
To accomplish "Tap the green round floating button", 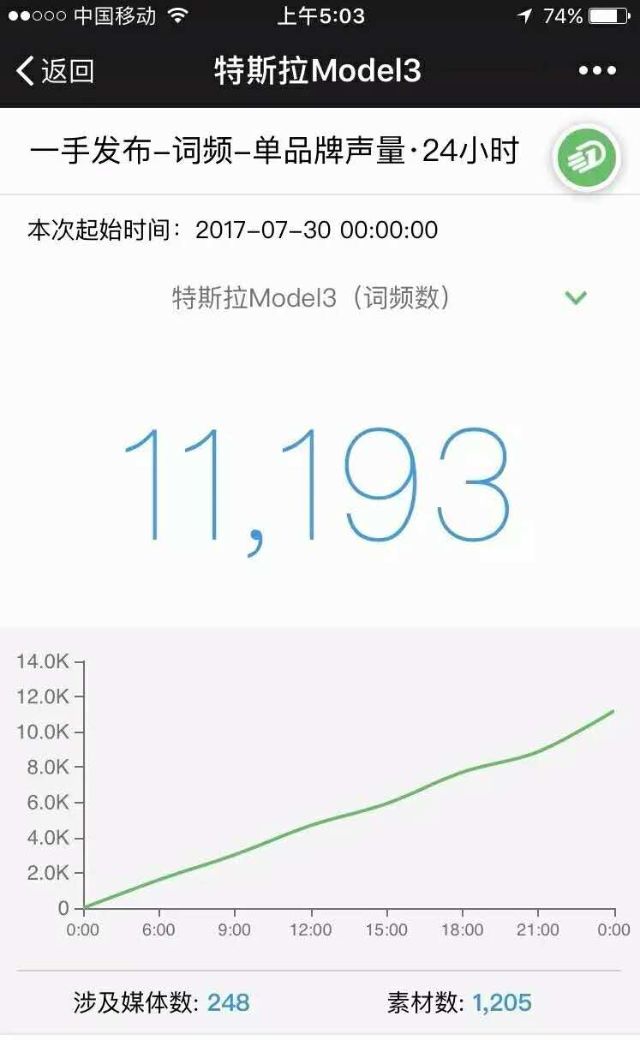I will 586,157.
